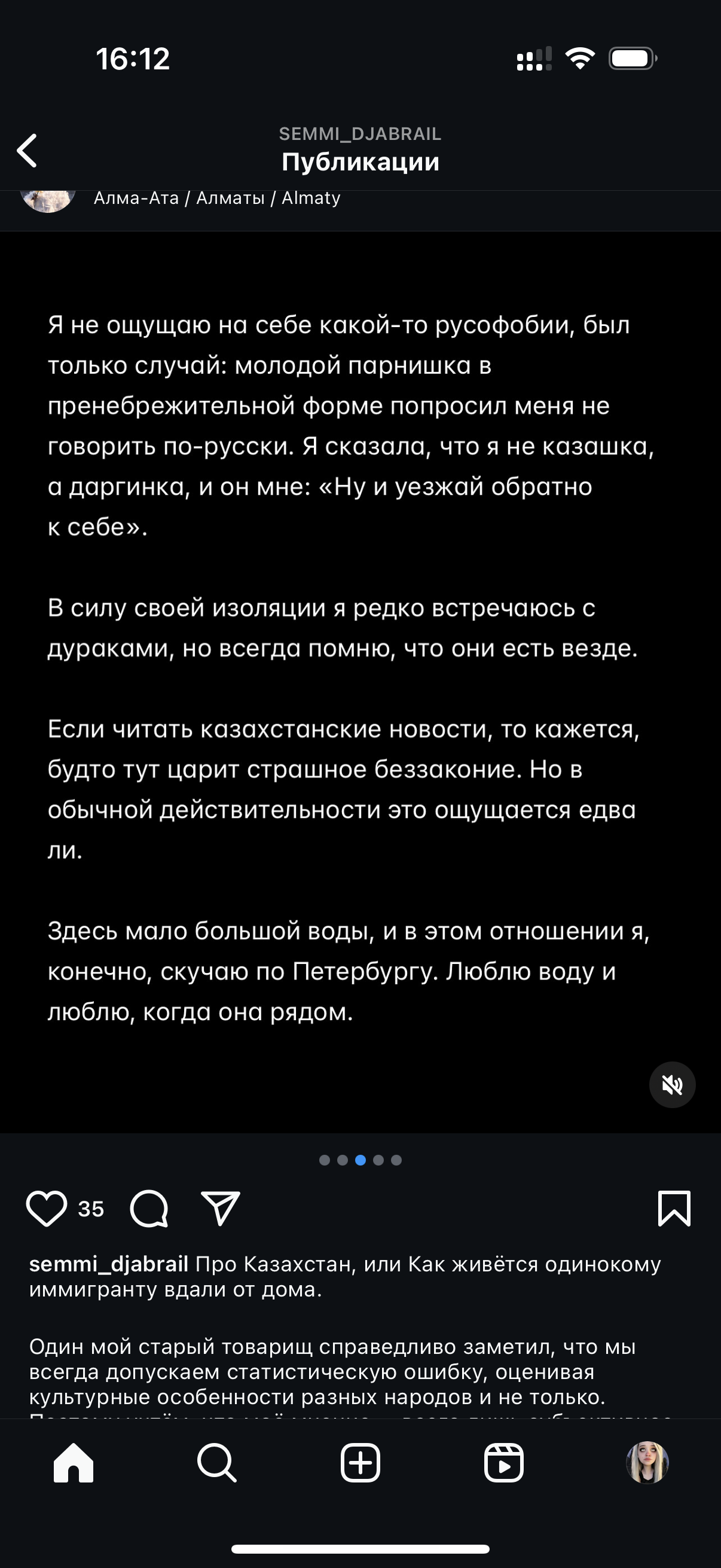
Task: Open the search and explore tab
Action: [x=216, y=1463]
